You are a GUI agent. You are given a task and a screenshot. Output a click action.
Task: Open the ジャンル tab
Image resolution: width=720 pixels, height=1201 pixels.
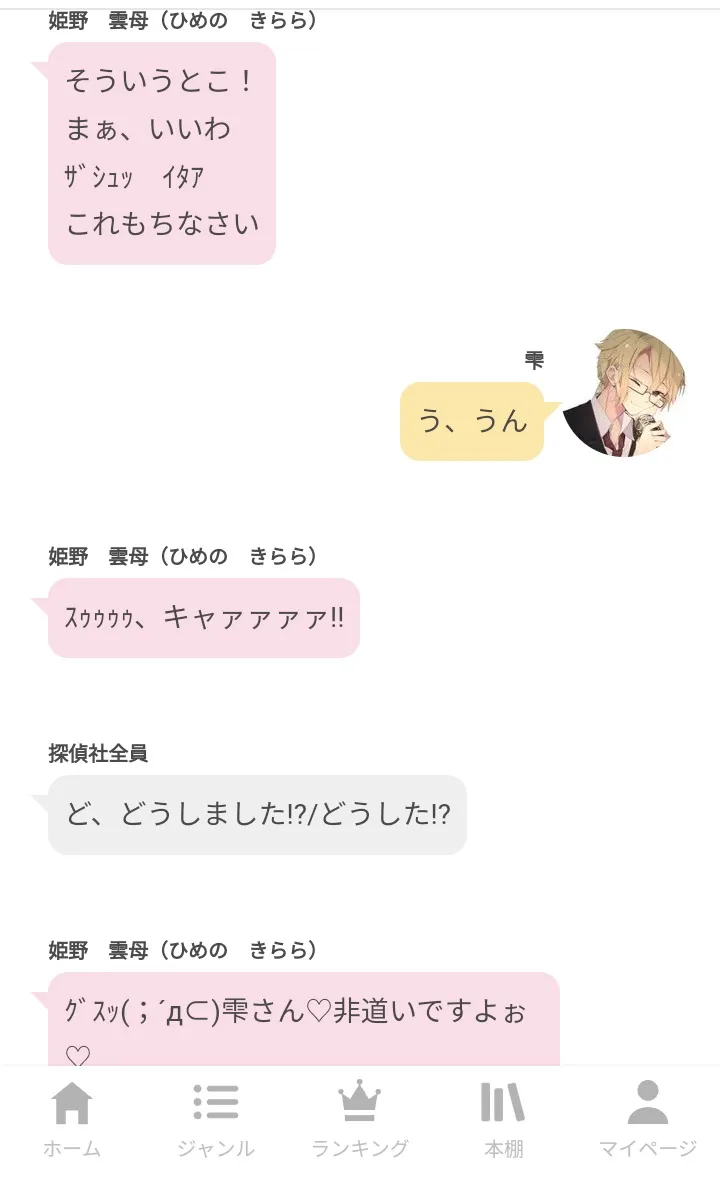[216, 1118]
